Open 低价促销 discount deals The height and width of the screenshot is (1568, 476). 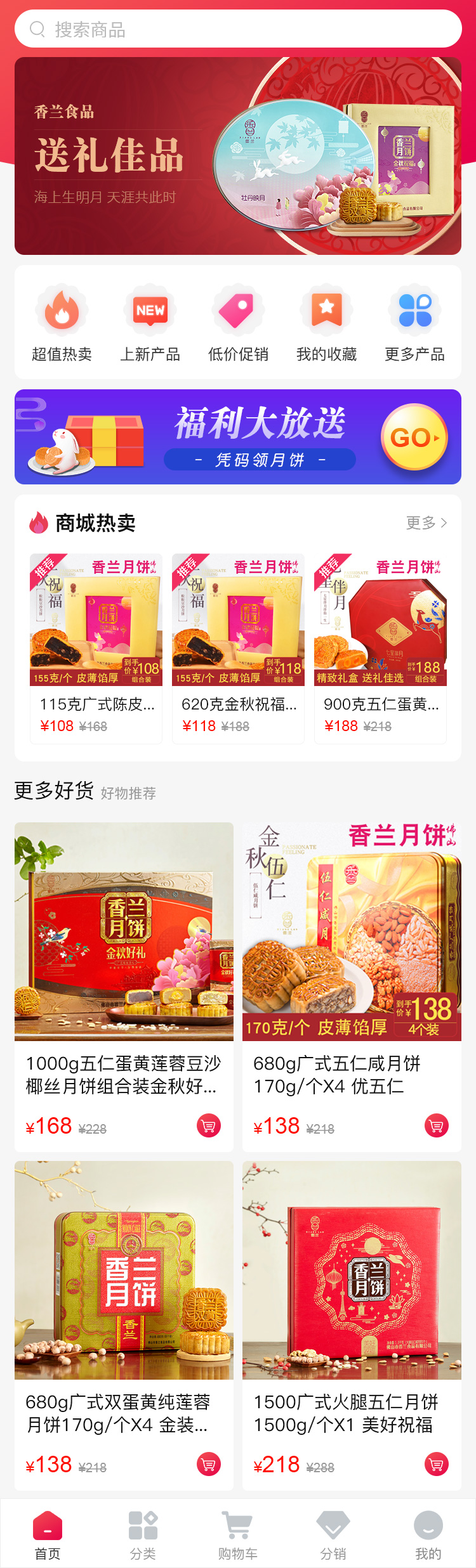click(238, 323)
